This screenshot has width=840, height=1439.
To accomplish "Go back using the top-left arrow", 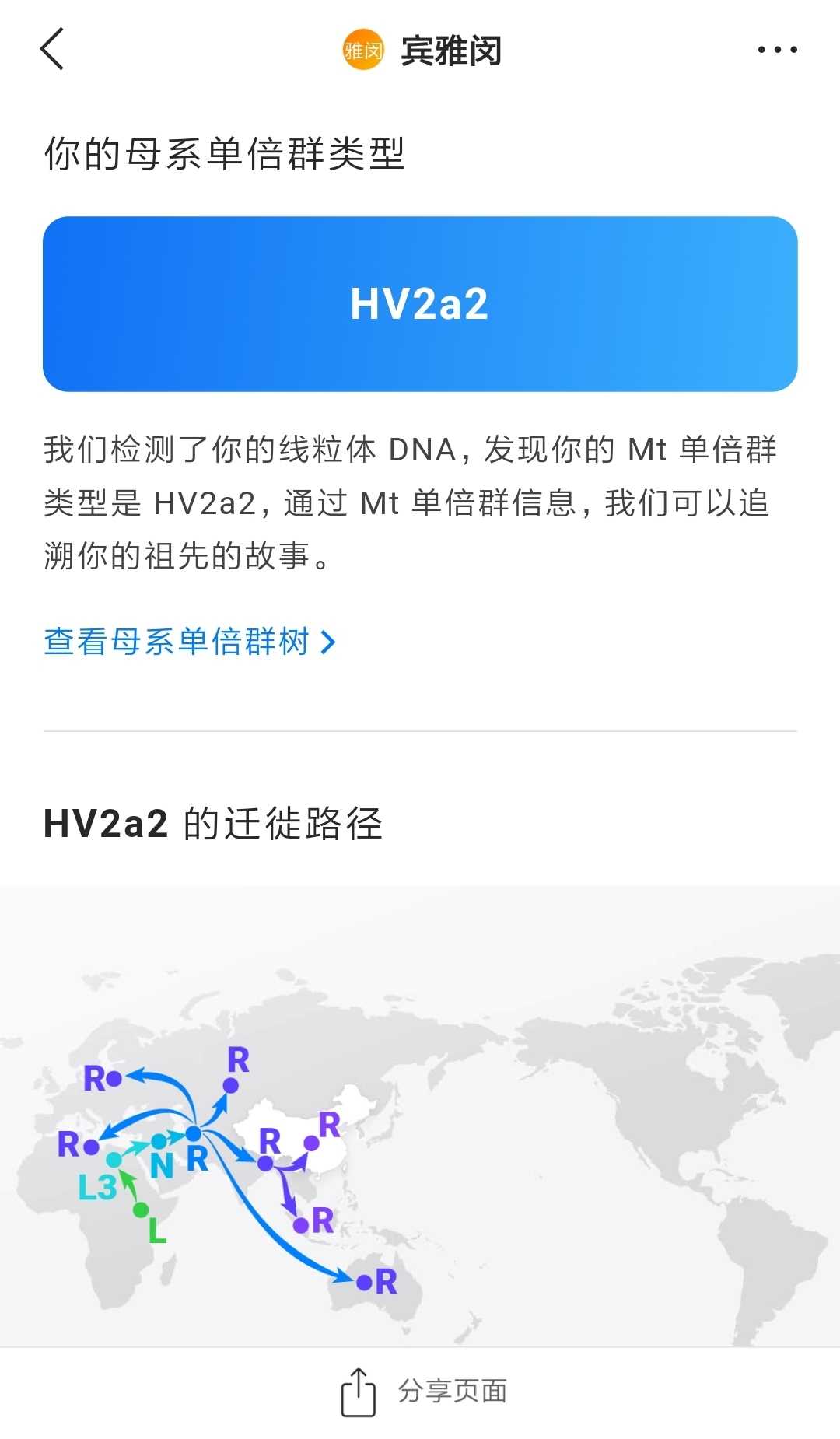I will [52, 50].
